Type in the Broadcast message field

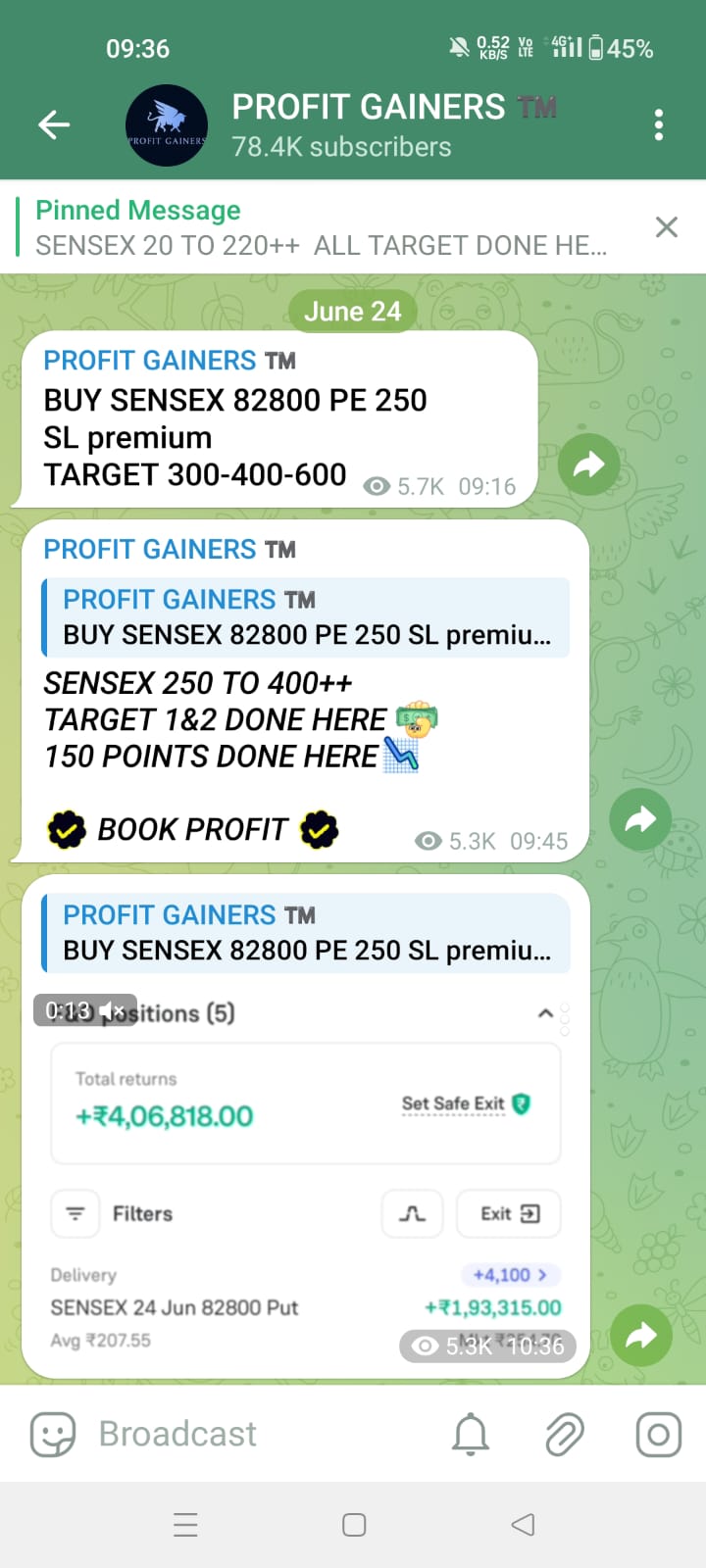pyautogui.click(x=255, y=1435)
